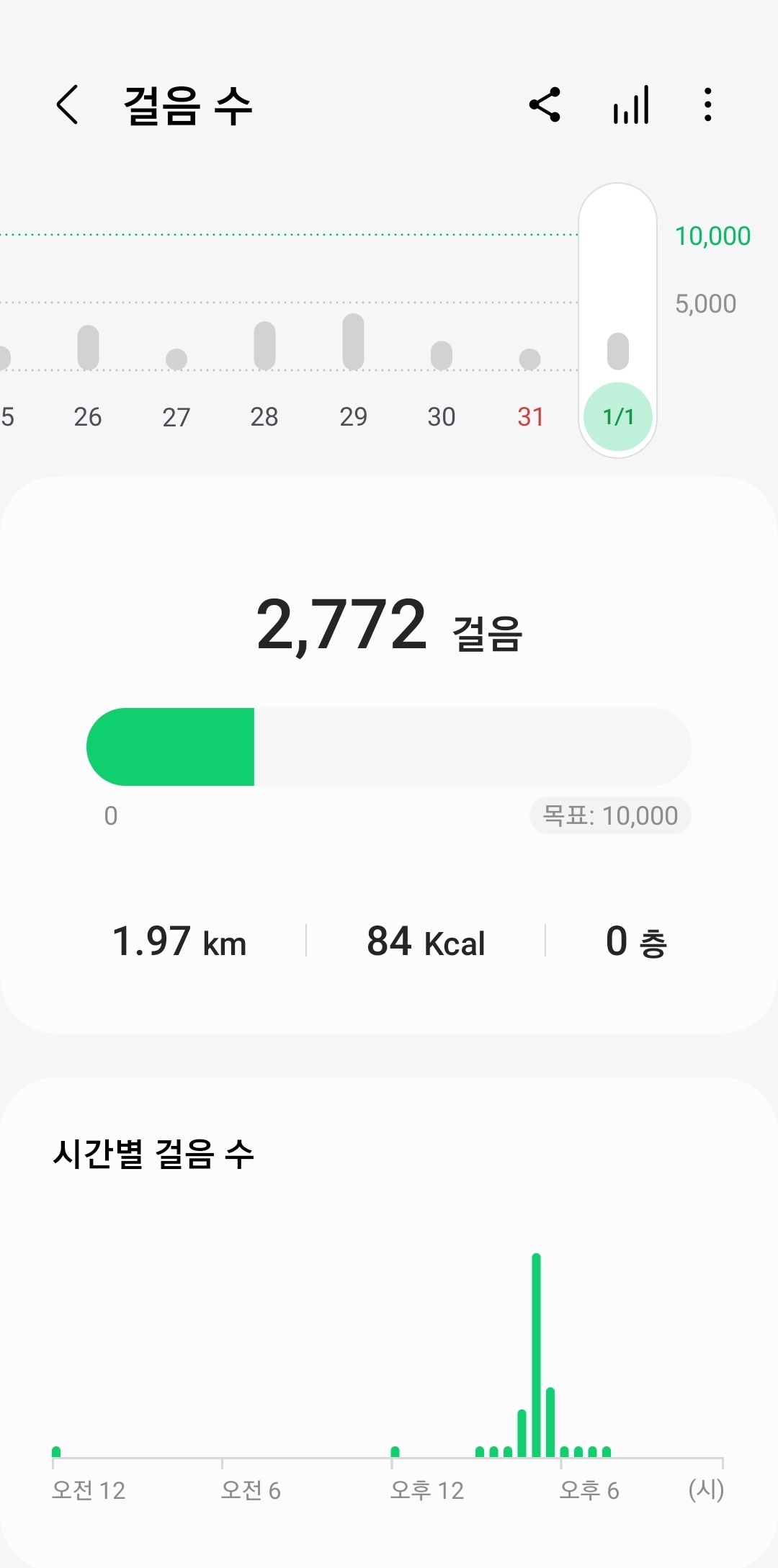Viewport: 778px width, 1568px height.
Task: Select the 28th in the daily chart
Action: click(264, 416)
